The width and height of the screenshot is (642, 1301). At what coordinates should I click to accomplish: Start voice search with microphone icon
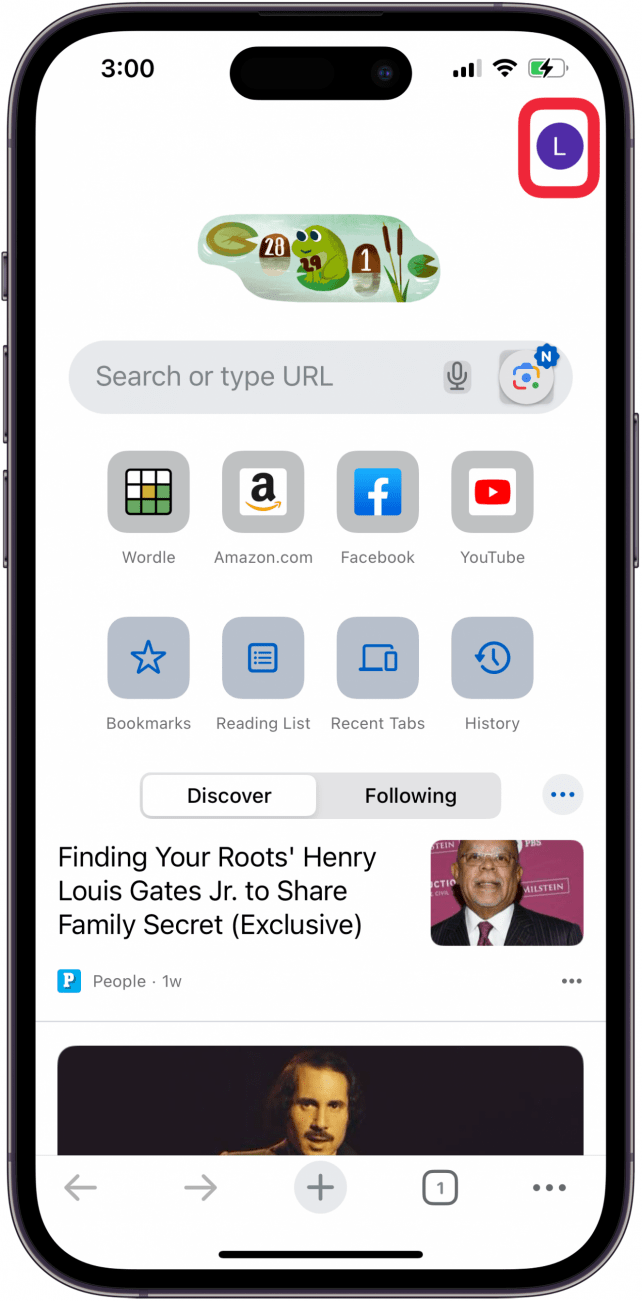point(457,377)
